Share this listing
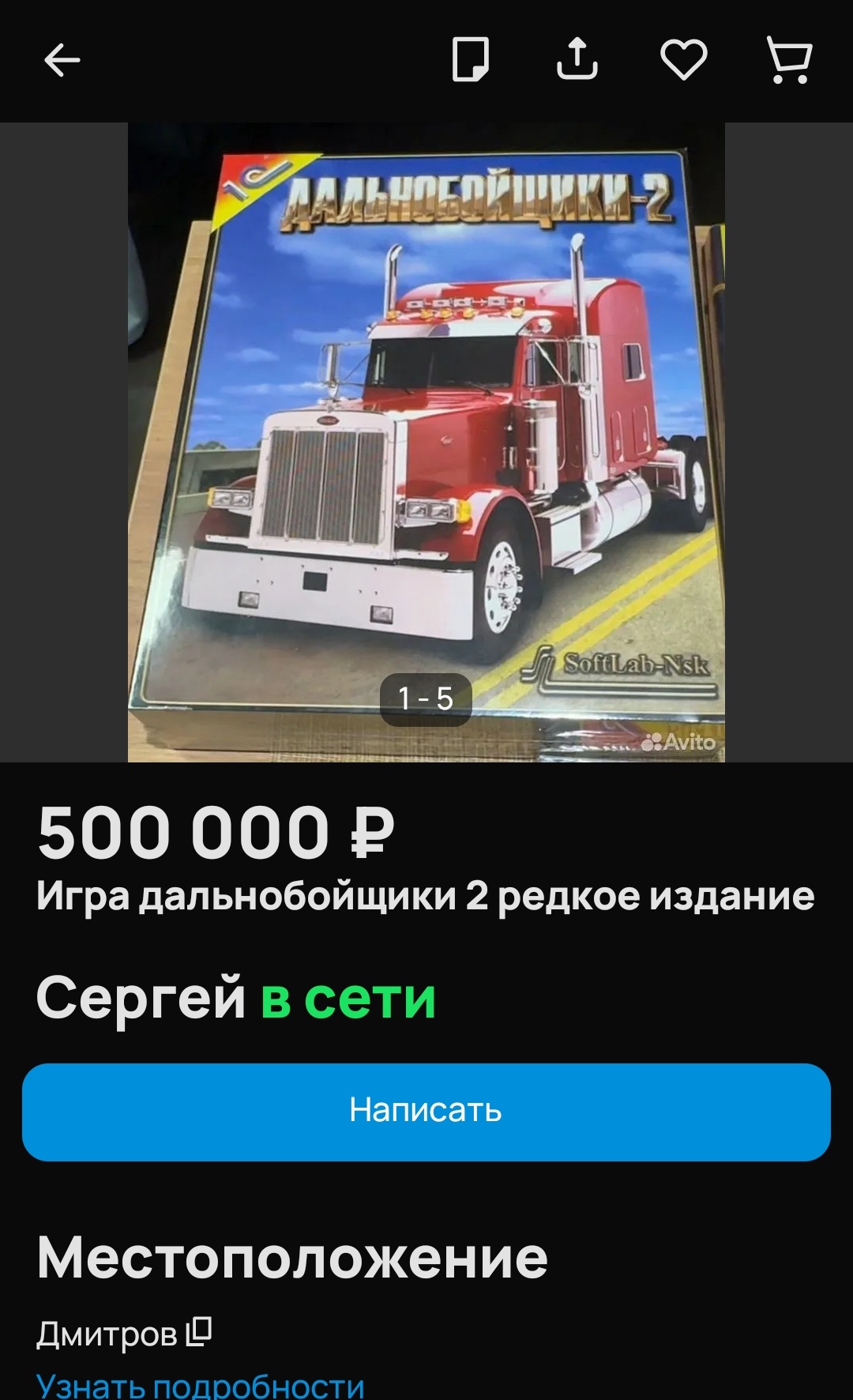853x1400 pixels. pos(577,60)
